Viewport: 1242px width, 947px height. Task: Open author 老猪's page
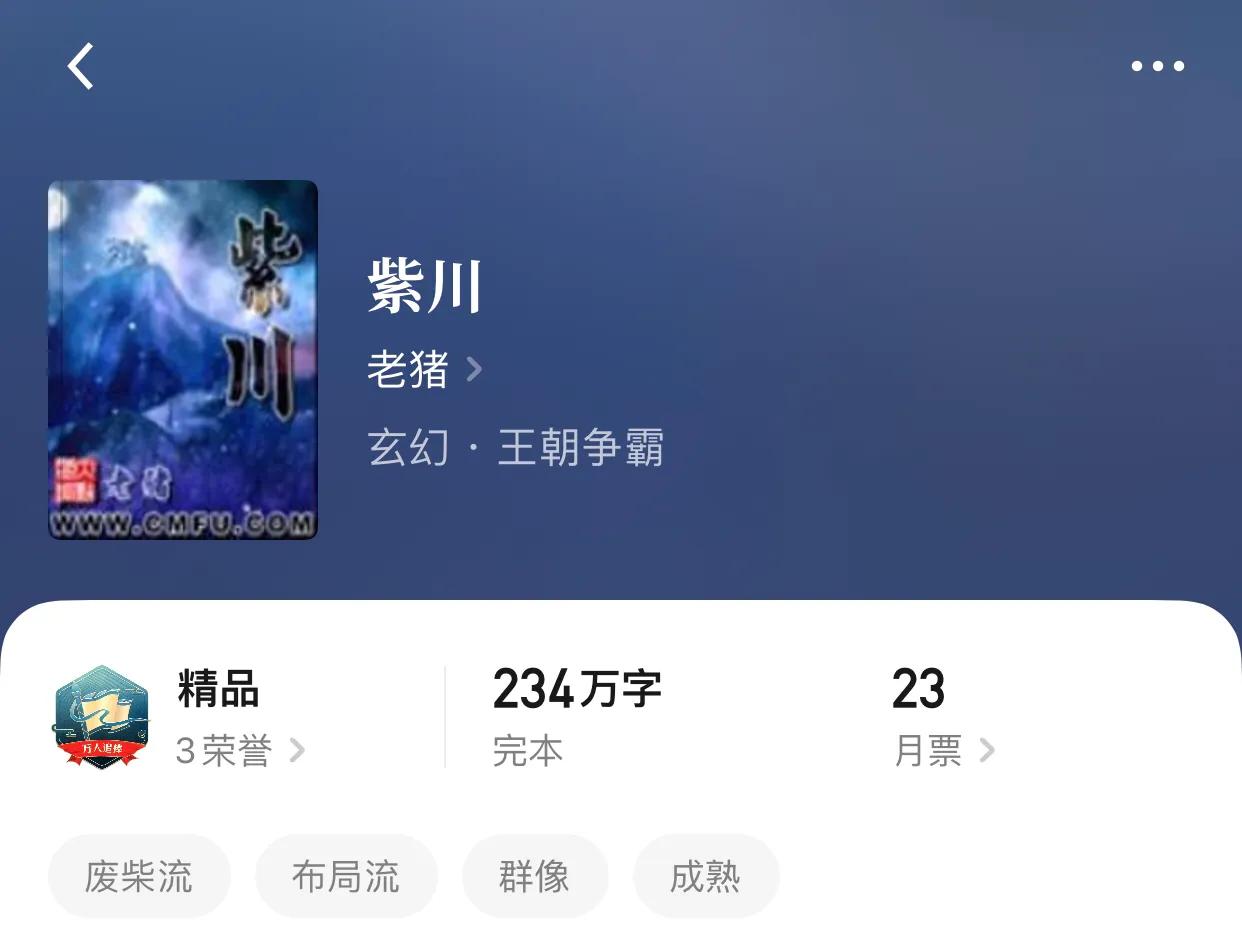tap(424, 369)
